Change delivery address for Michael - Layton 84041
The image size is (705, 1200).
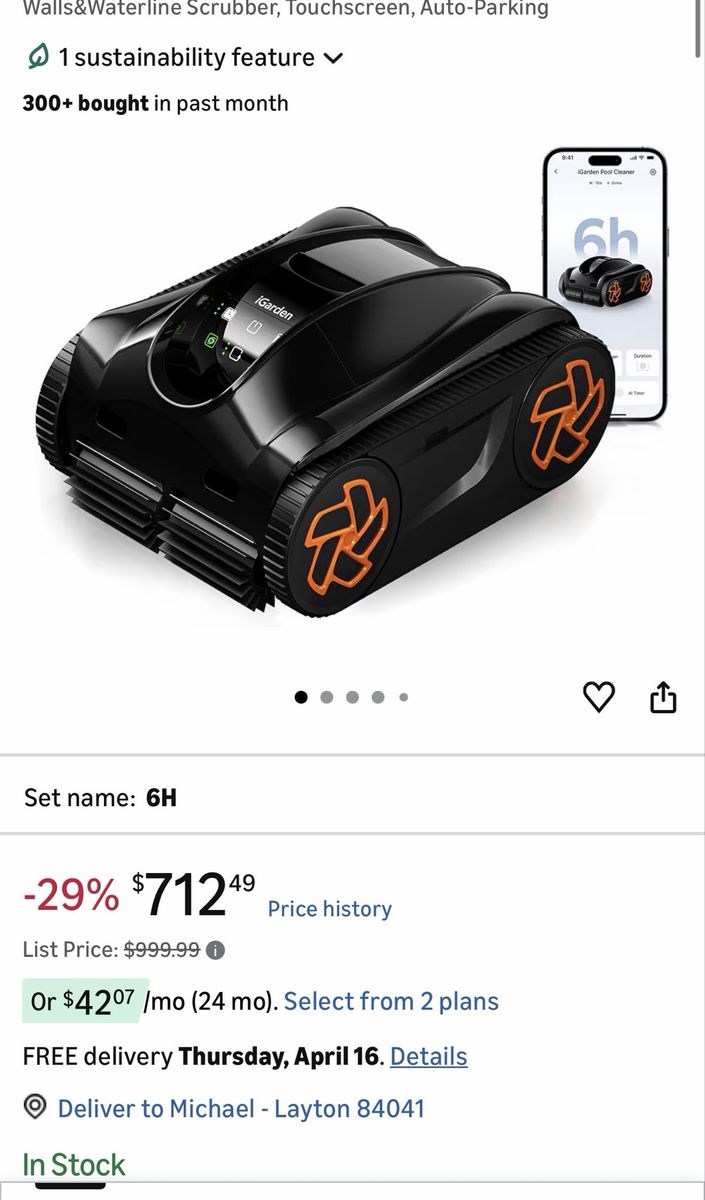coord(240,1108)
